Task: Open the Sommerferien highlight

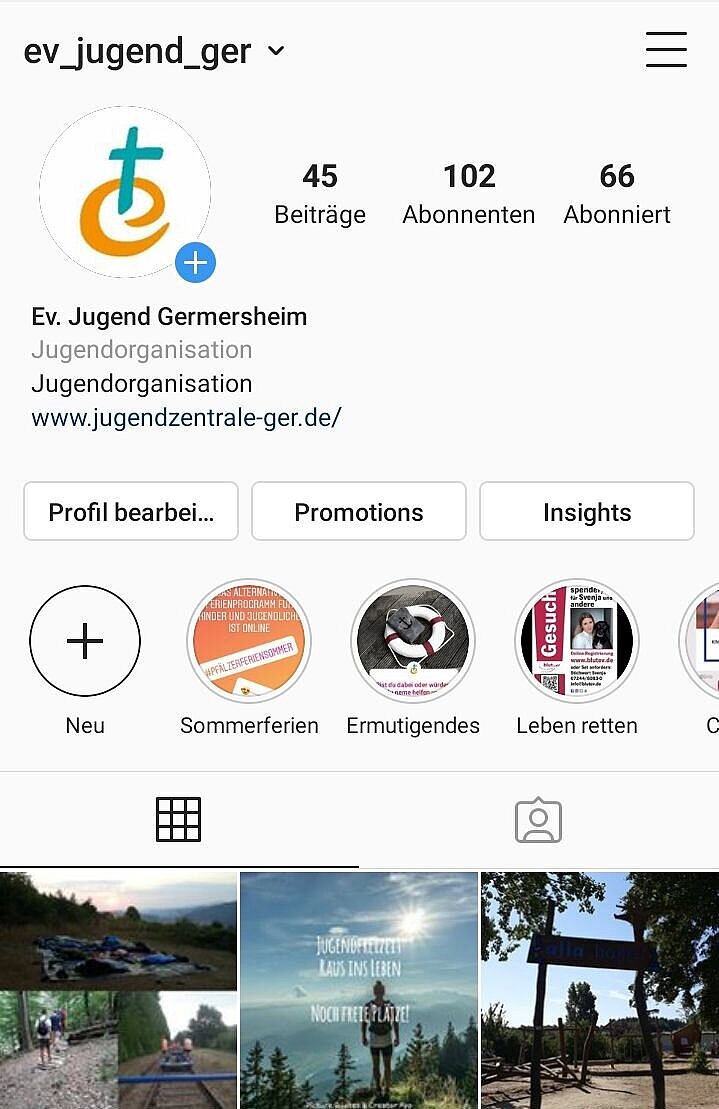Action: pyautogui.click(x=249, y=641)
